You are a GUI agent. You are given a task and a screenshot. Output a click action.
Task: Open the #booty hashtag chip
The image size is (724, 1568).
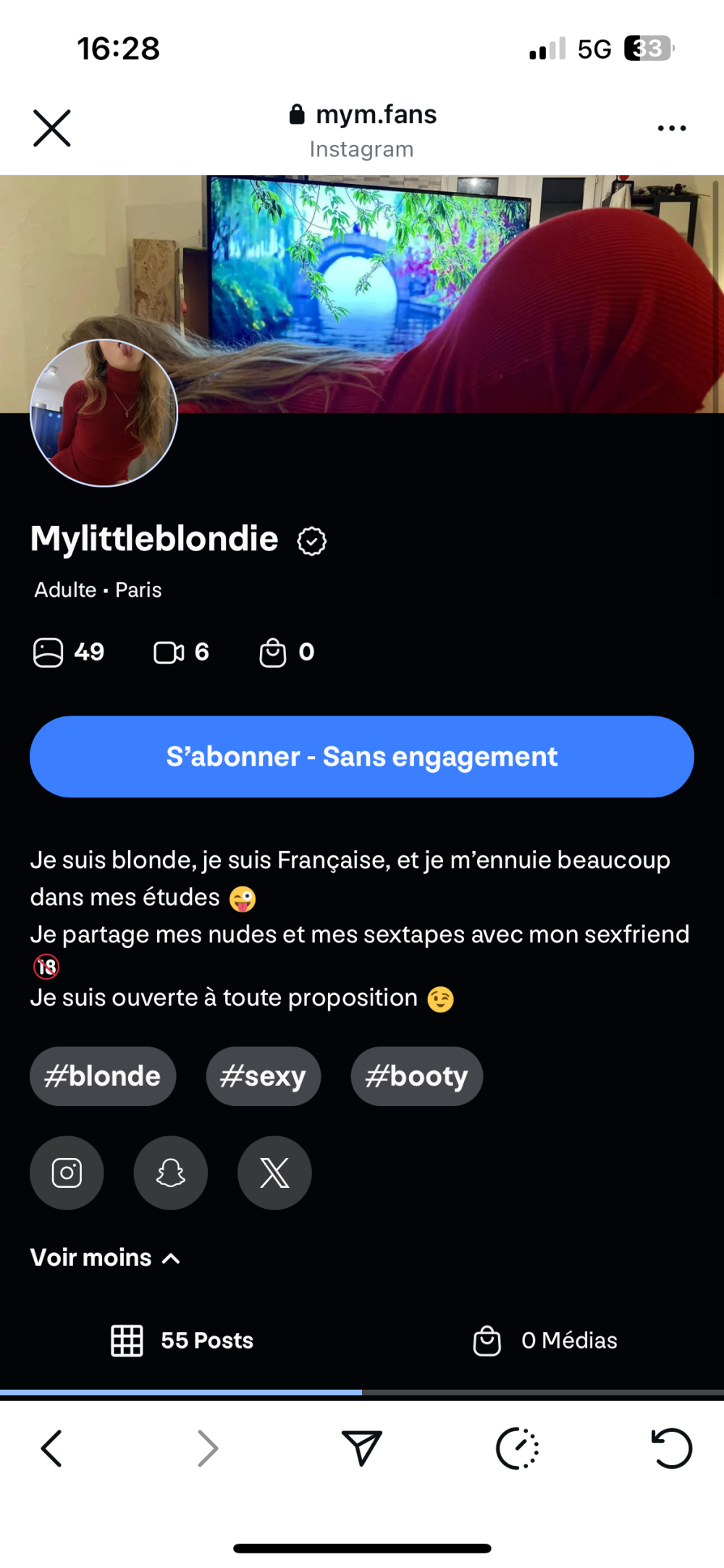coord(416,1076)
